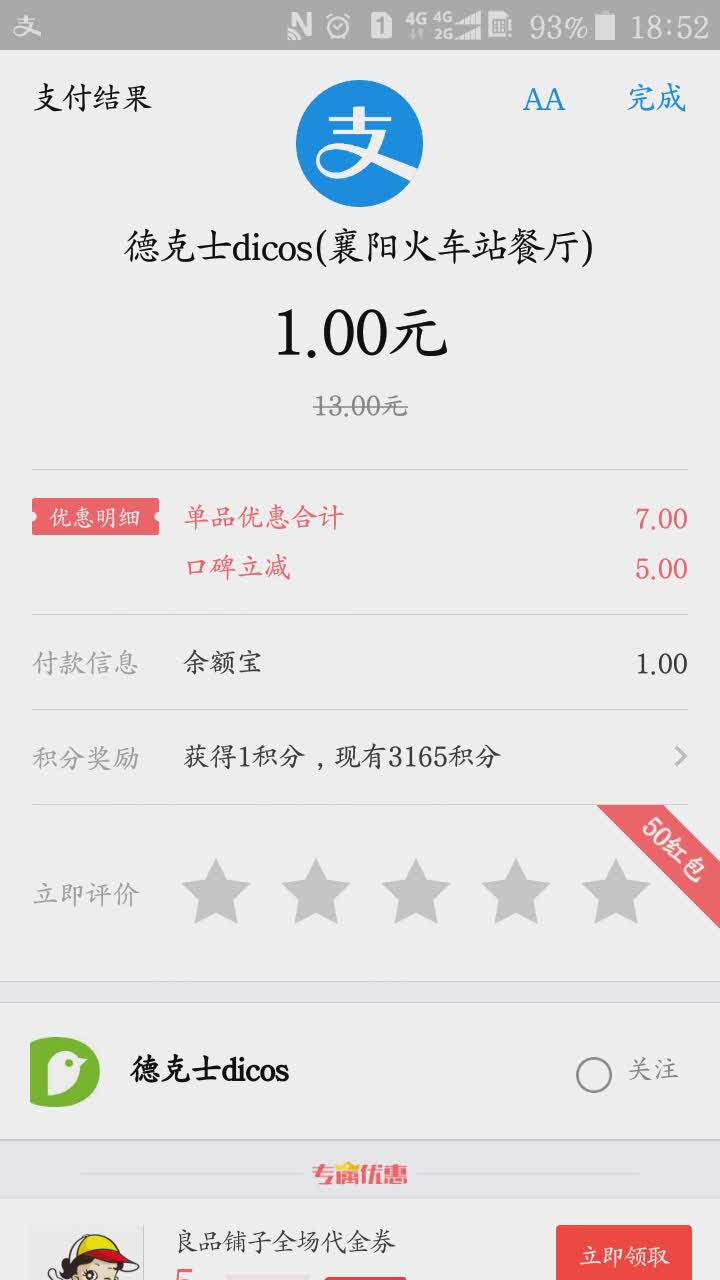Open the 积分奖励 points row
The image size is (720, 1280).
360,757
